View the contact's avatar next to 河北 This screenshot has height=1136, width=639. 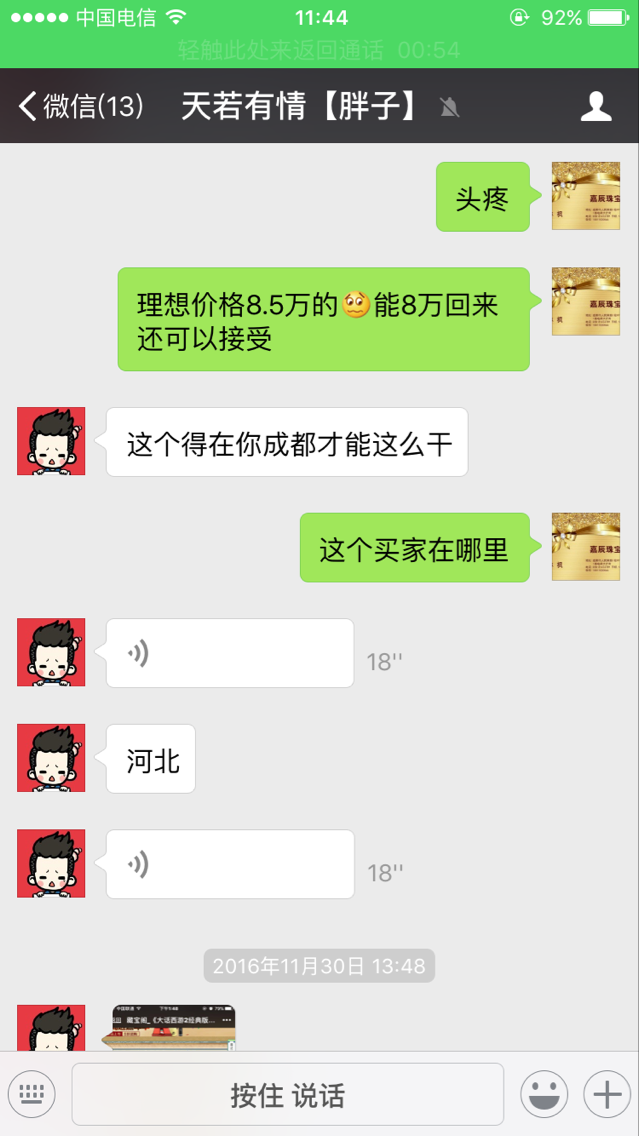[51, 758]
